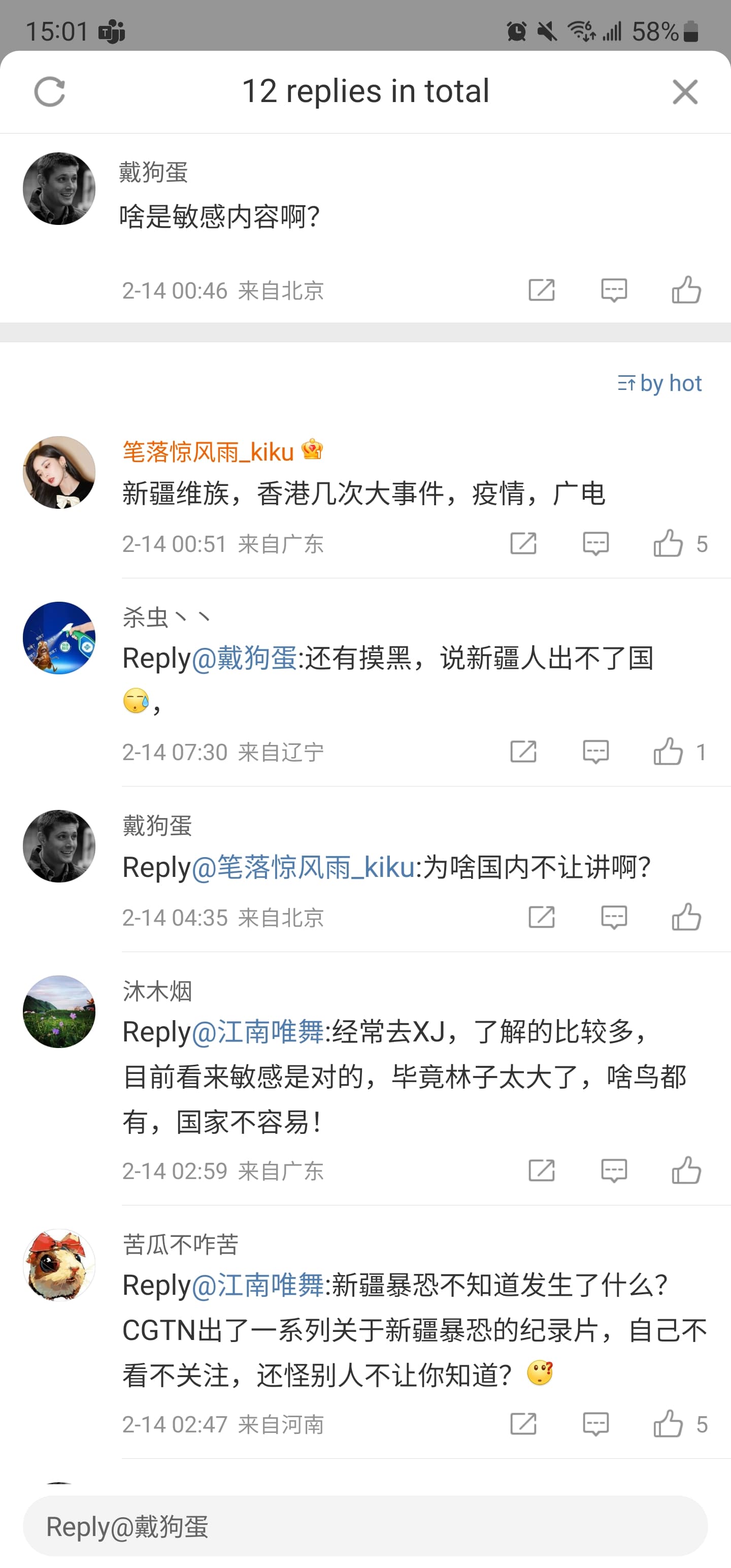The image size is (731, 1568).
Task: Reply to 笔落惊风雨_kiku's comment
Action: pos(595,543)
